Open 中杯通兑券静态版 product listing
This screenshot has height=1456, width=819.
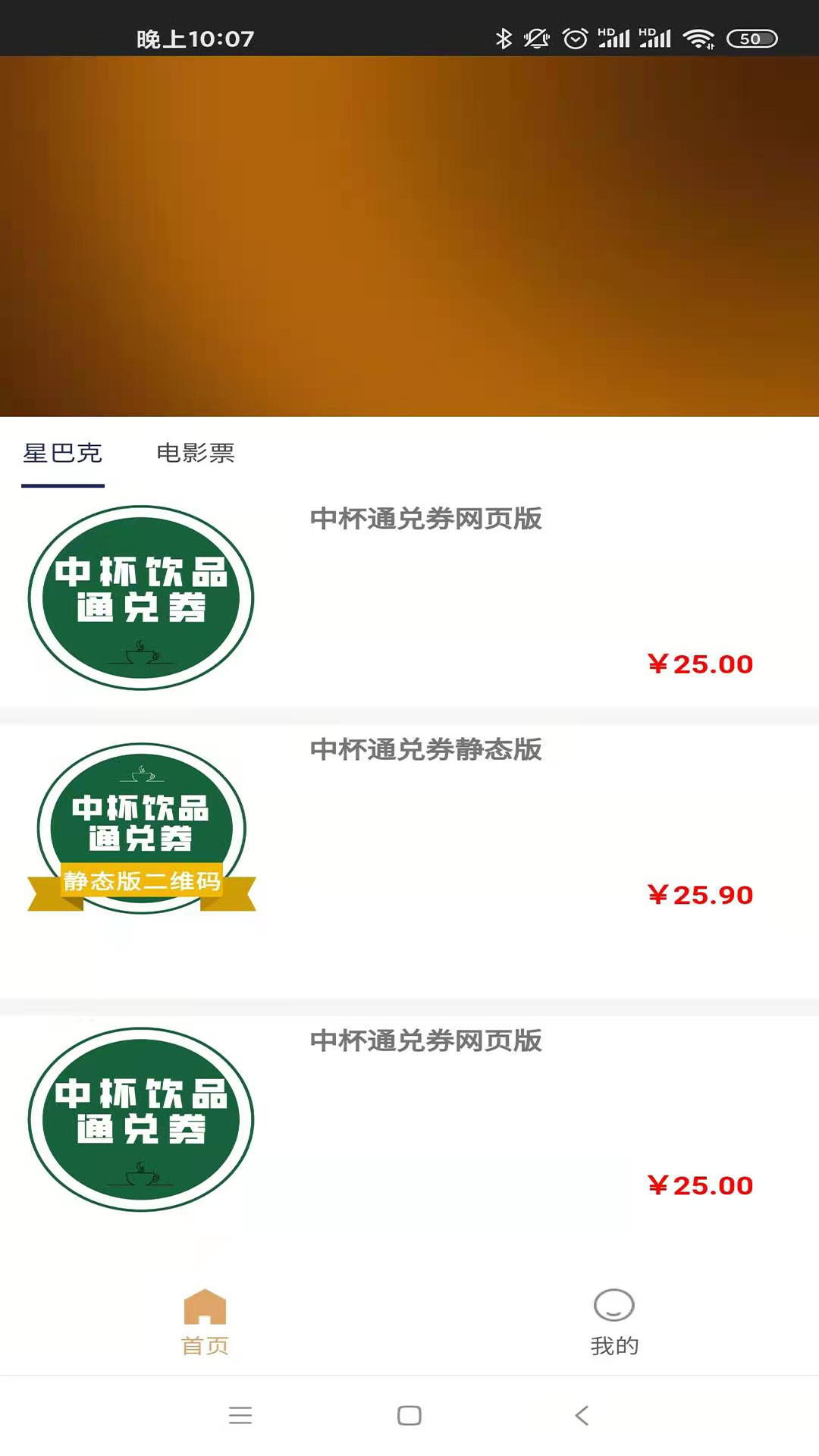(x=426, y=752)
